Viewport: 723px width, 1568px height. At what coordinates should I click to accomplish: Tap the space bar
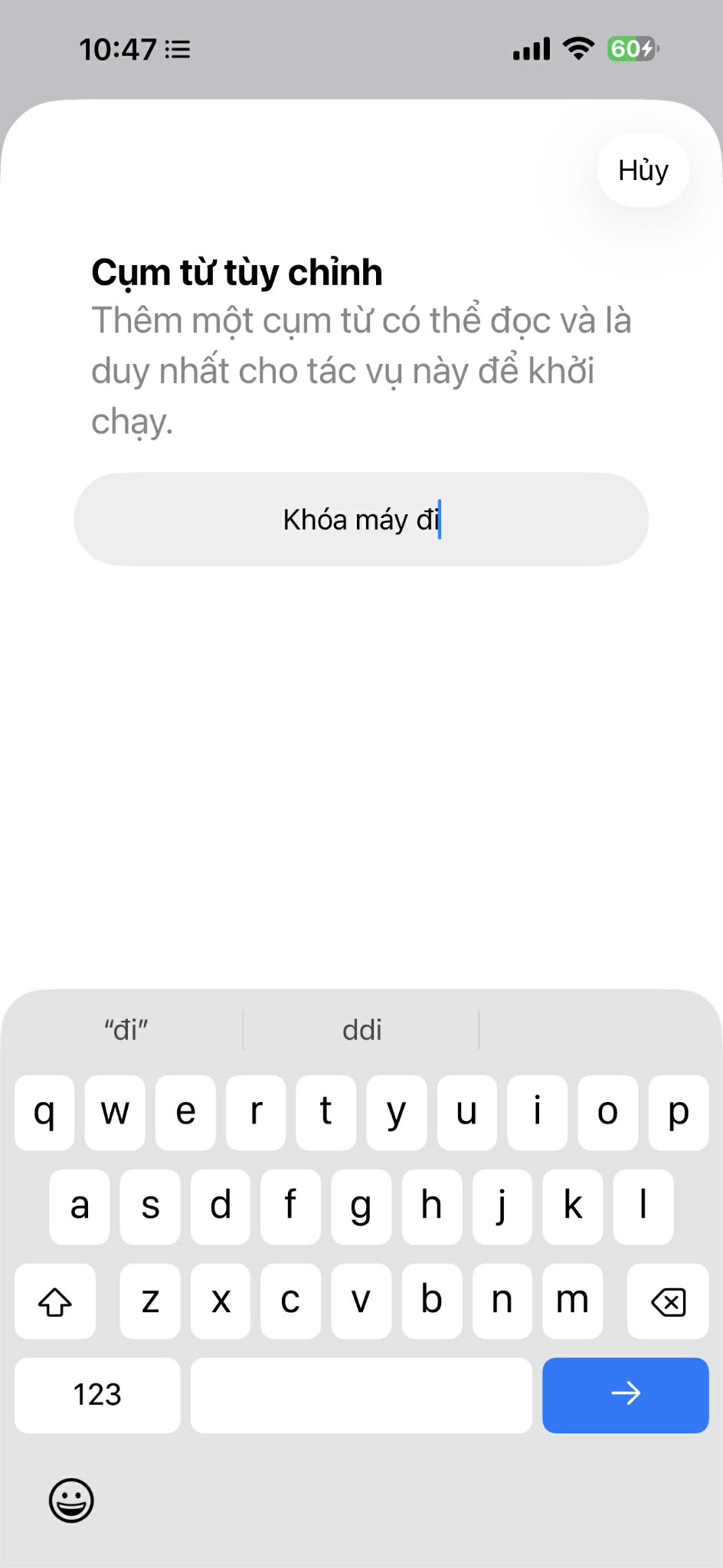361,1395
